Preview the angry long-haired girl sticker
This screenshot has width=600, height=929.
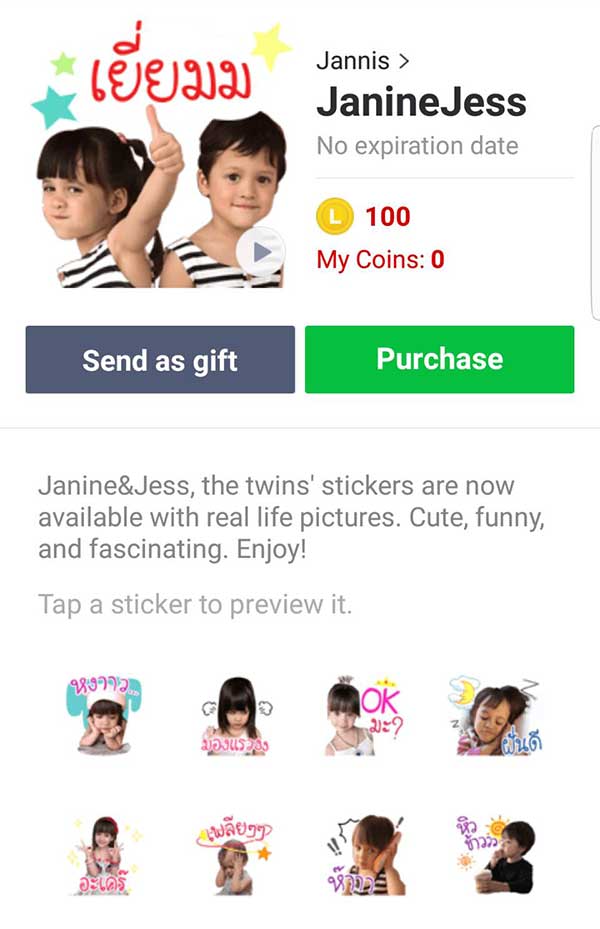tap(235, 714)
